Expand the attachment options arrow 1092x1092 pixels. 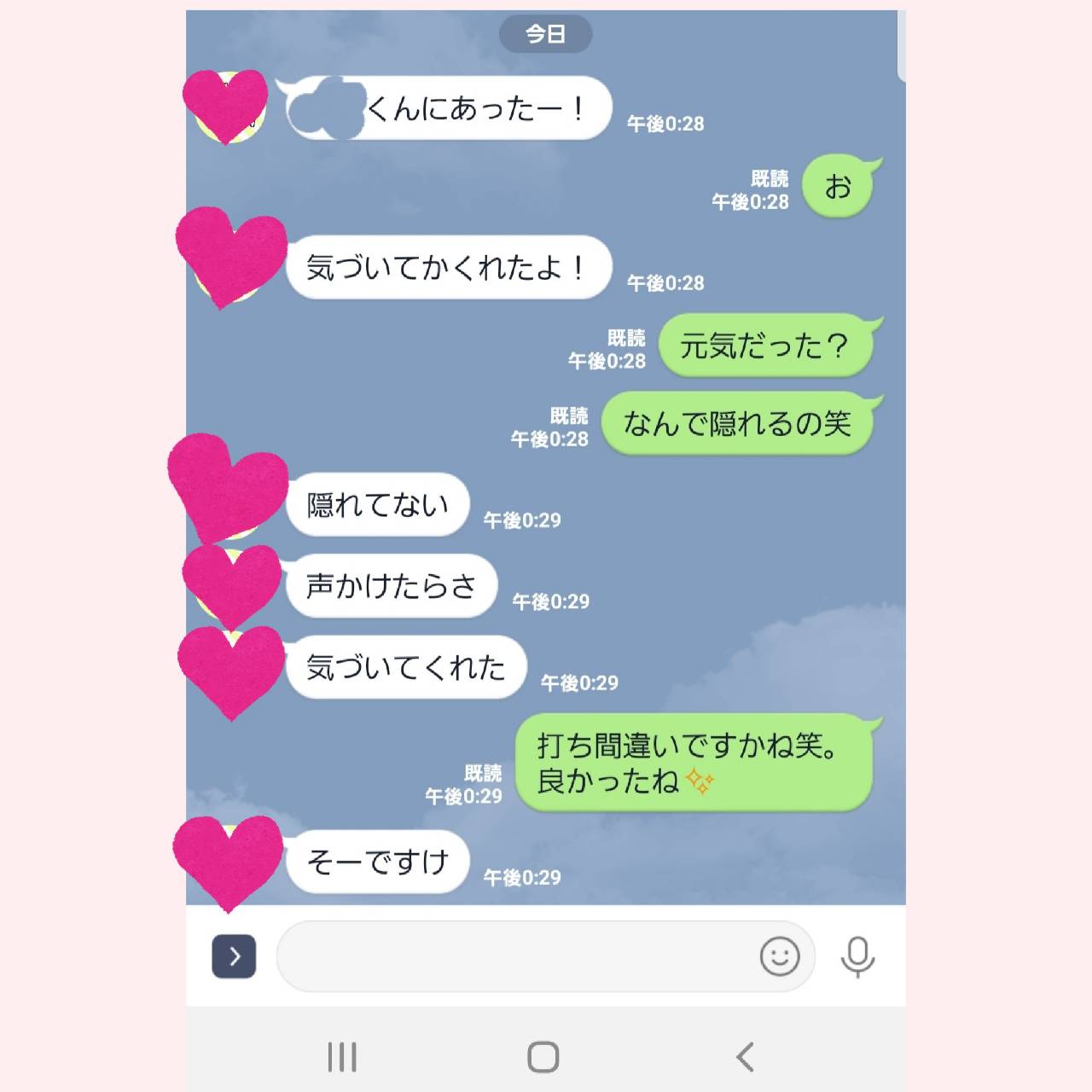click(234, 956)
